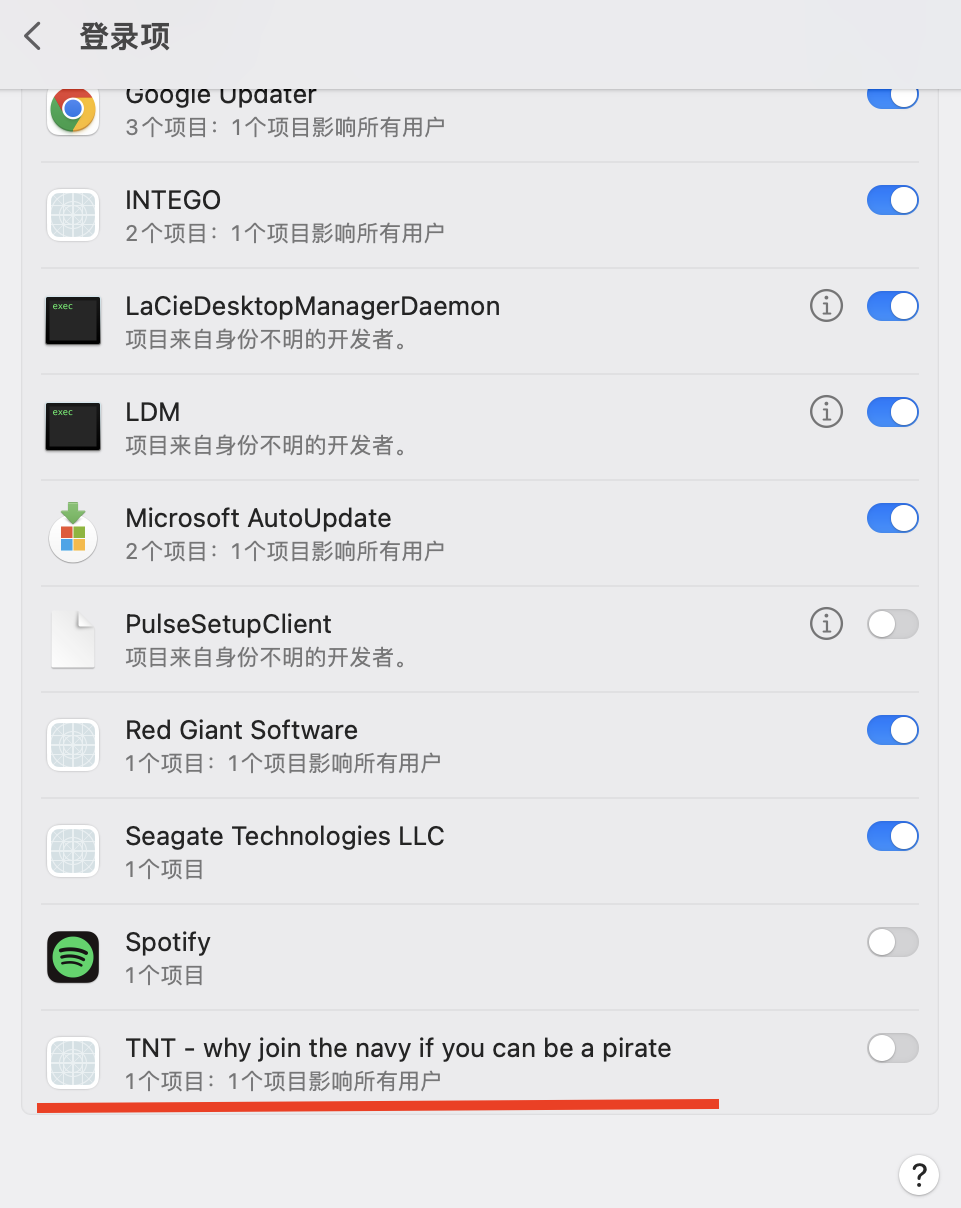Disable the INTEGO login item
The width and height of the screenshot is (961, 1208).
892,200
